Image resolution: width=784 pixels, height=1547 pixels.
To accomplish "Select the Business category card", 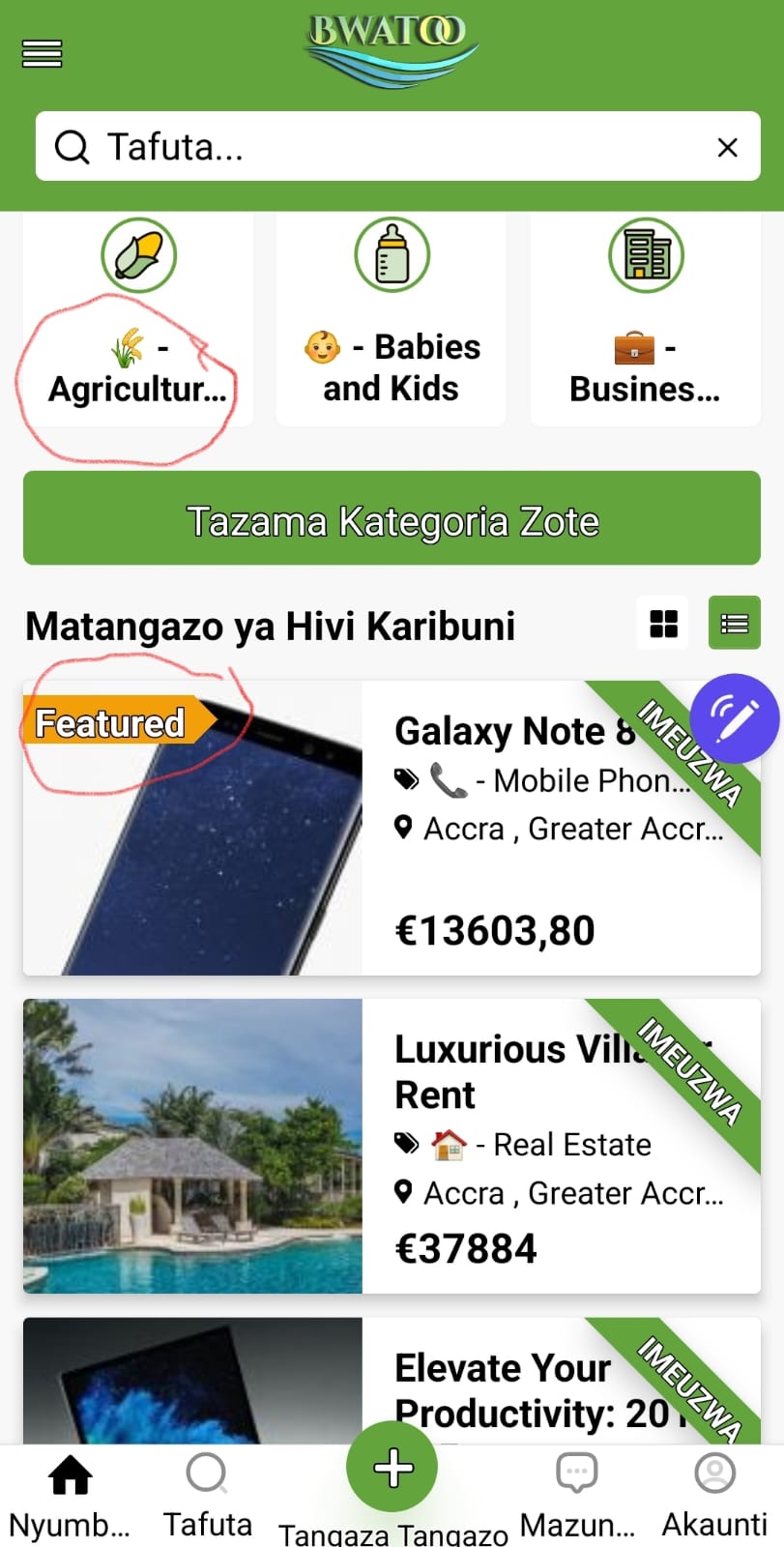I will (645, 321).
